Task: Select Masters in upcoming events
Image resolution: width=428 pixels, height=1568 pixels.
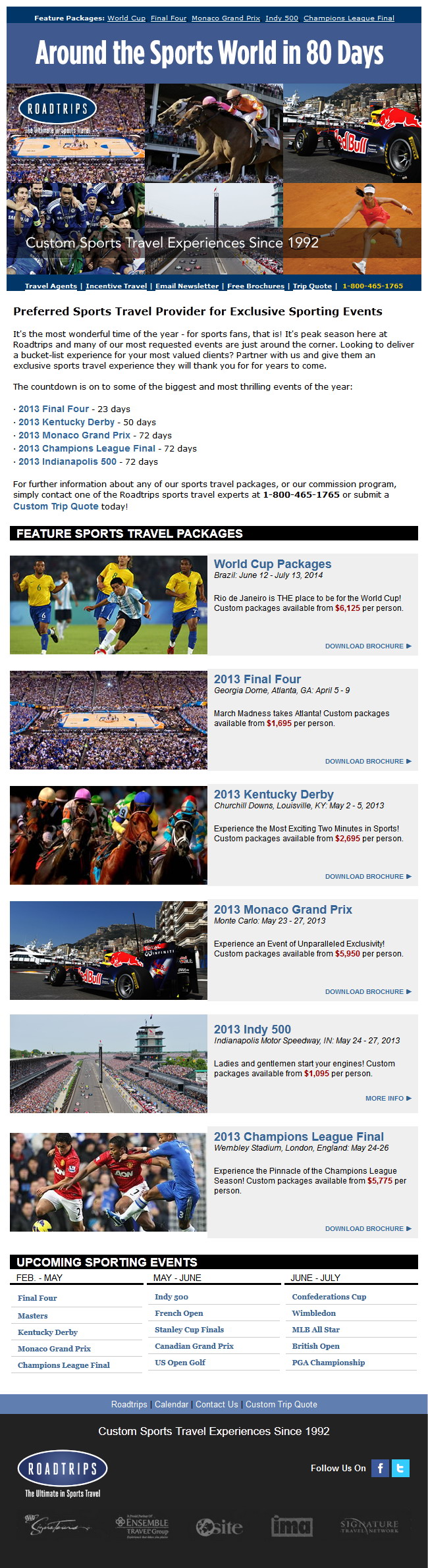Action: pyautogui.click(x=32, y=1315)
